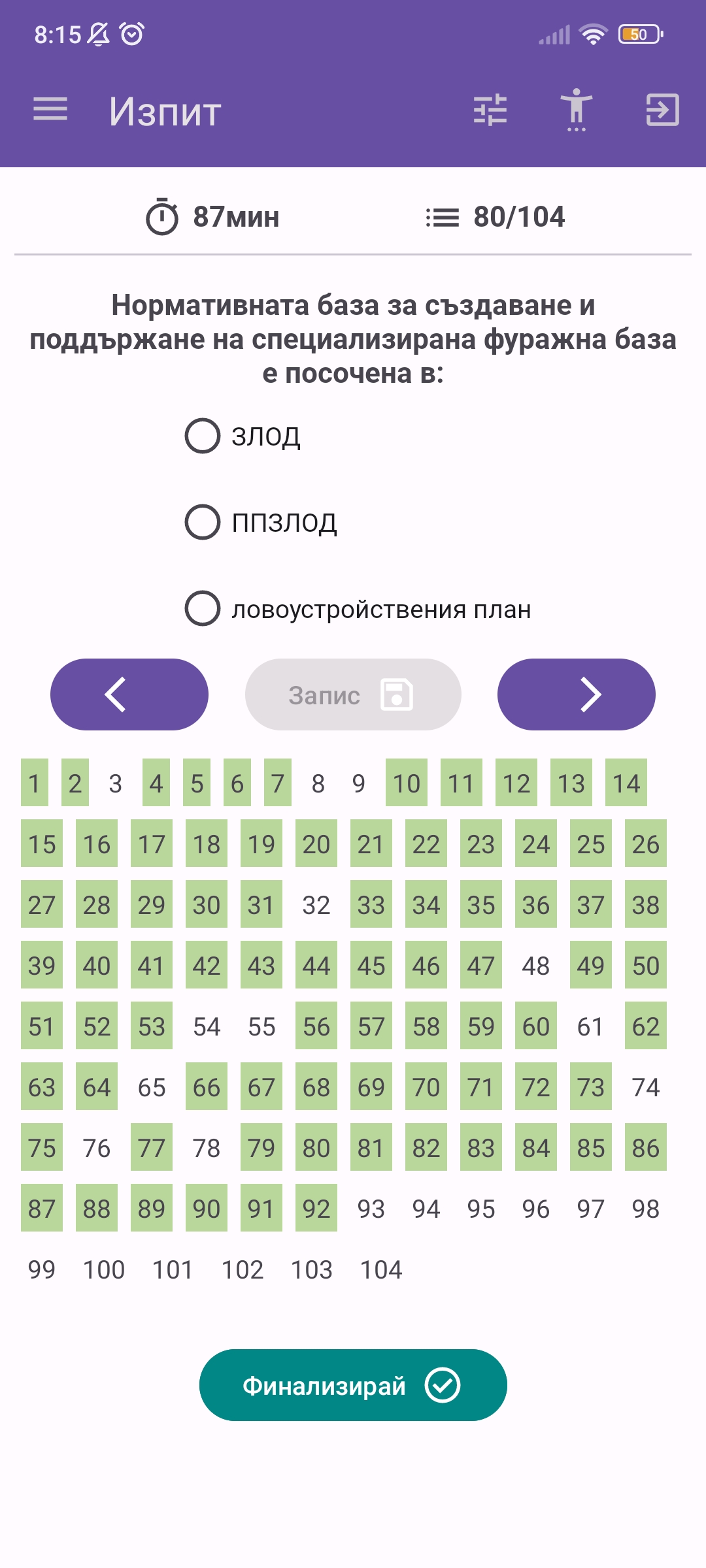Go to question 65
The image size is (706, 1568).
152,1087
